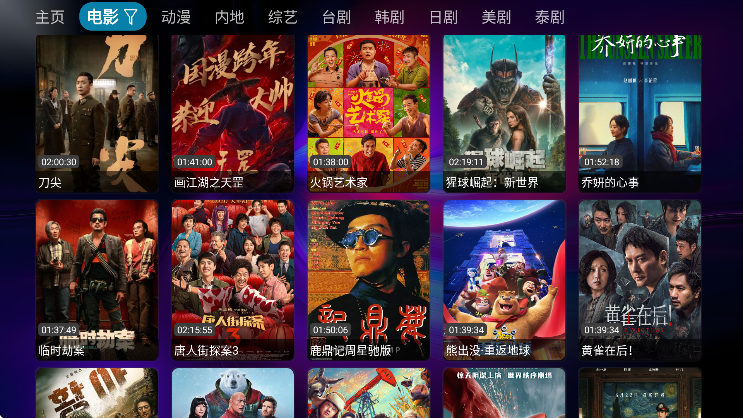Open the filter icon on 电影 tab
Screen dimensions: 743x418
[x=130, y=17]
